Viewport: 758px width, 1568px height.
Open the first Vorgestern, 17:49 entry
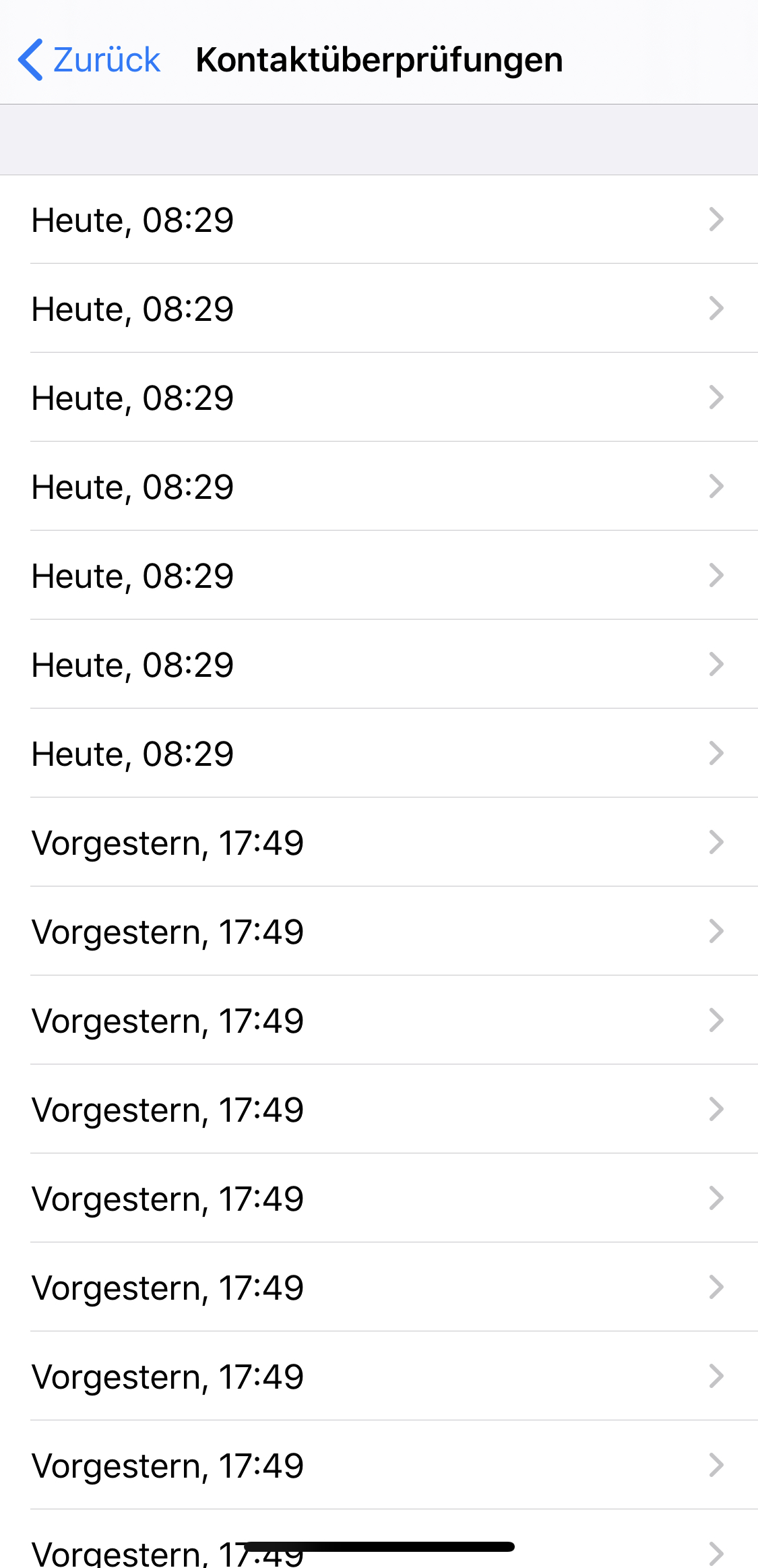(x=377, y=843)
